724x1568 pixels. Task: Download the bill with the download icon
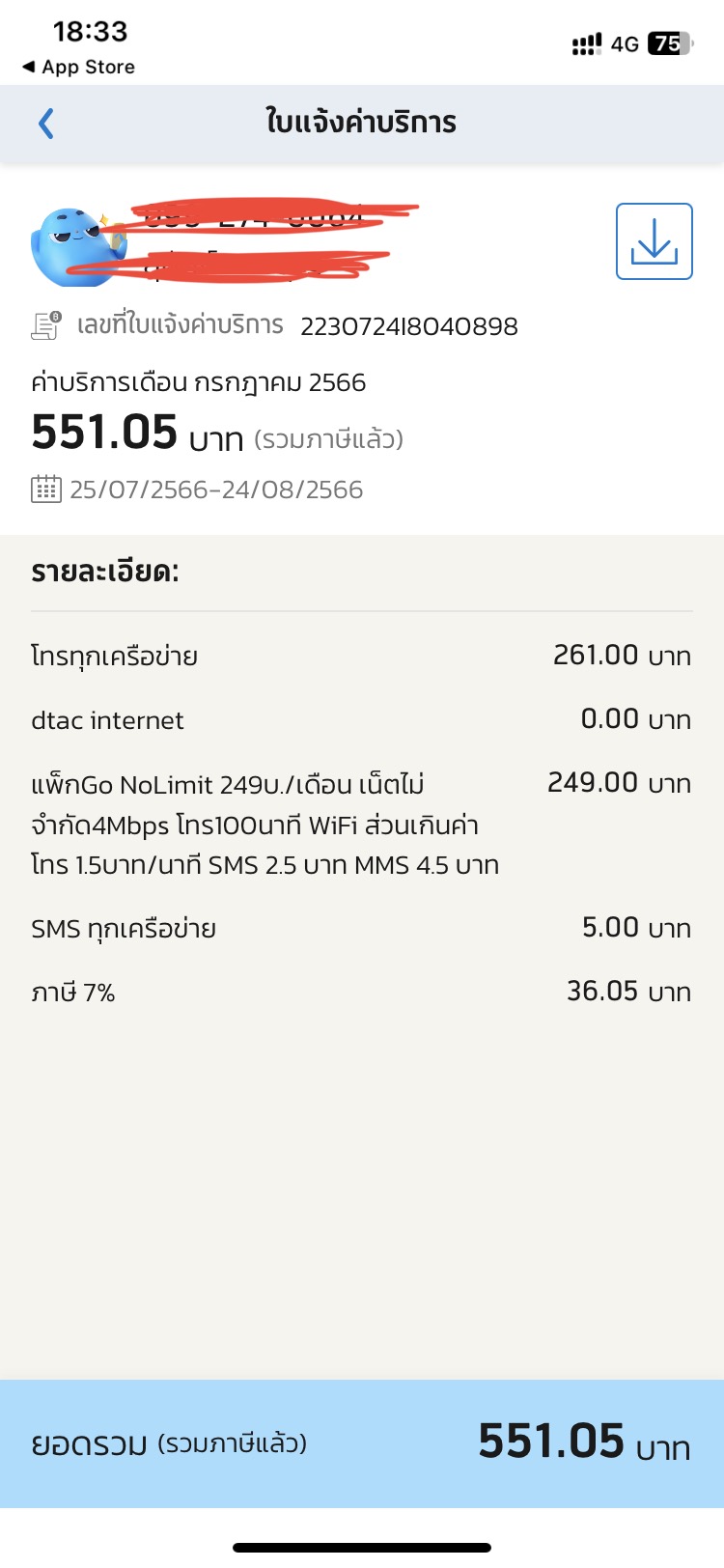click(654, 241)
